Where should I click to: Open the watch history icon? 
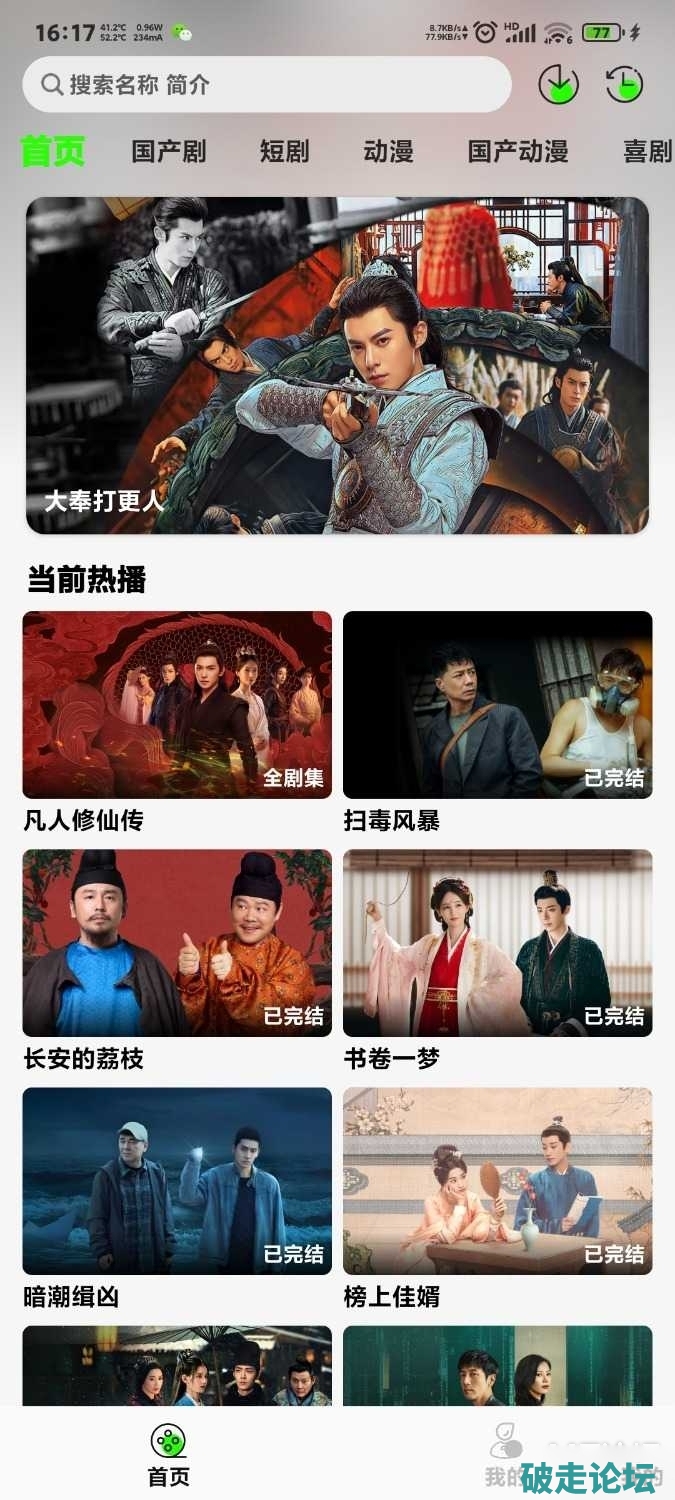[x=625, y=85]
